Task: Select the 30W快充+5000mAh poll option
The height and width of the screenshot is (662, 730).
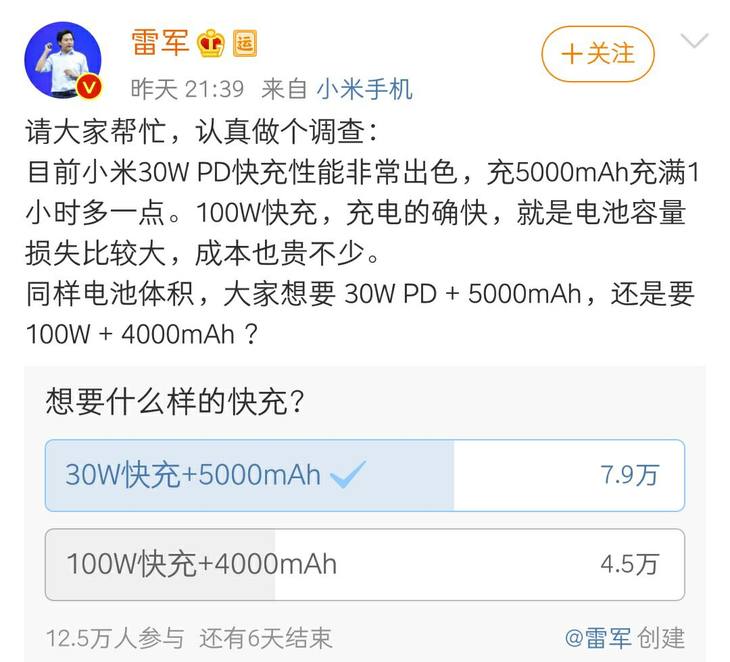Action: pyautogui.click(x=364, y=475)
